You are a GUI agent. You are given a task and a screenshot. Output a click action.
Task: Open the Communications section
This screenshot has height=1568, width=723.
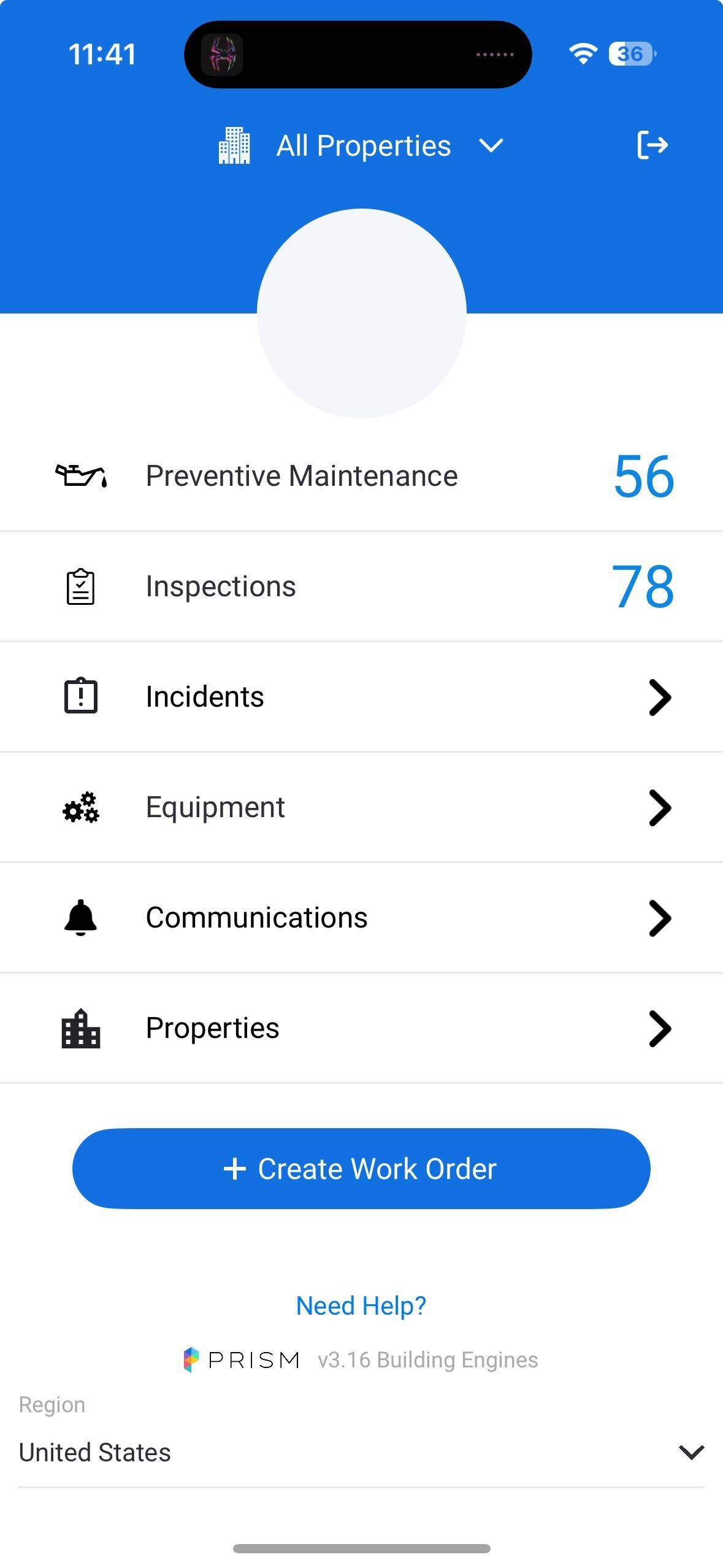361,918
